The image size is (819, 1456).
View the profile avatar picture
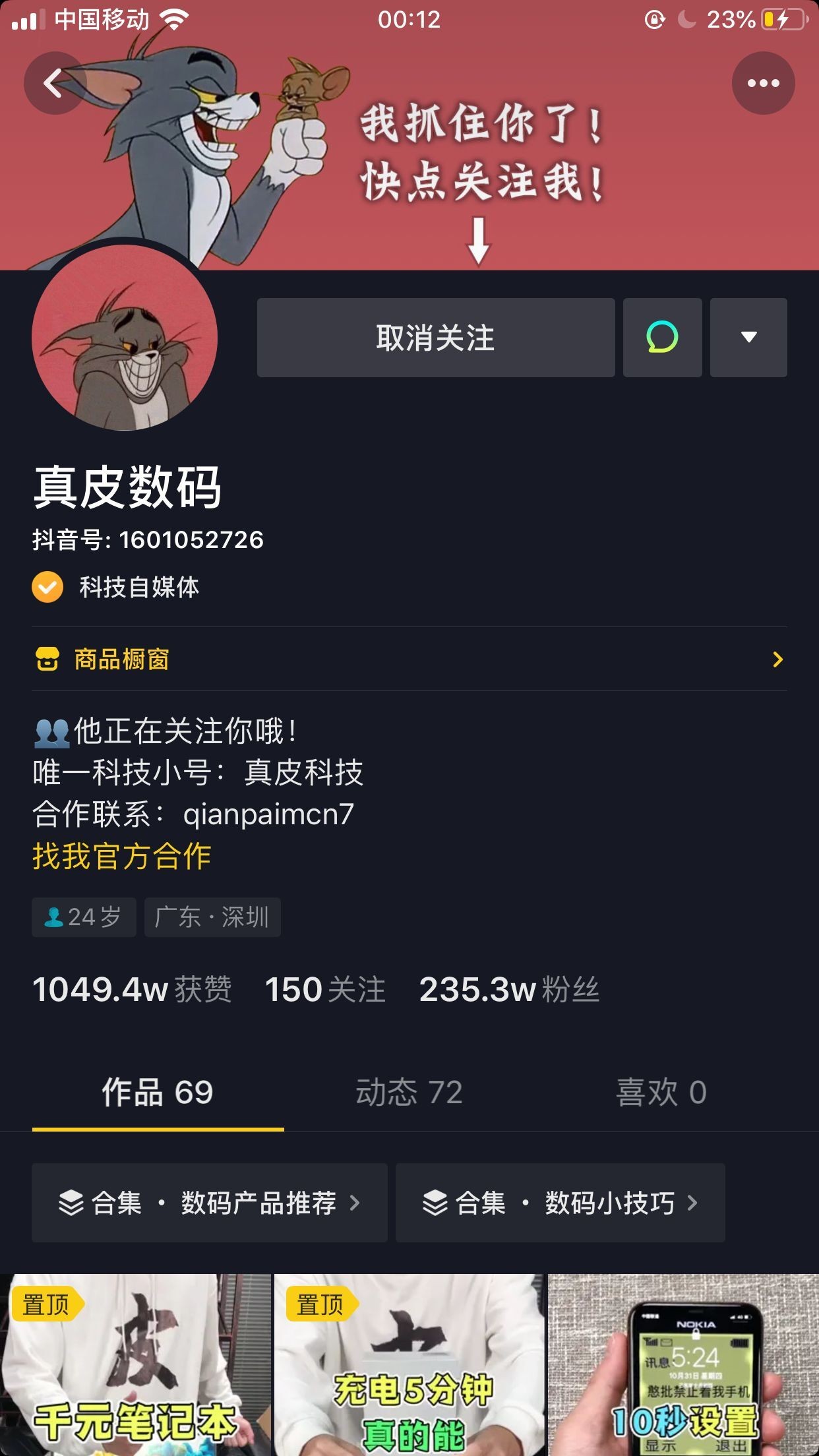coord(125,338)
